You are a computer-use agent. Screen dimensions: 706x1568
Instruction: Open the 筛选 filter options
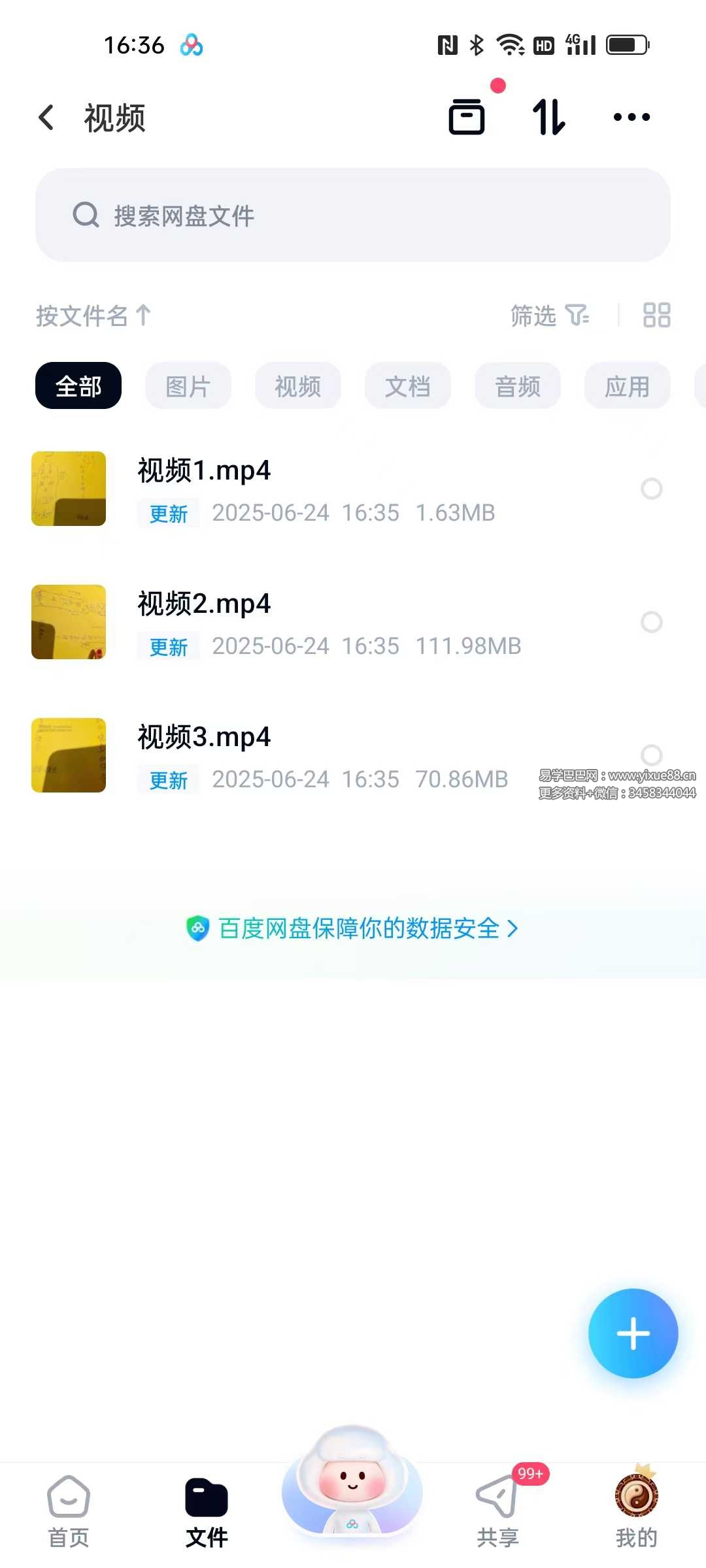pyautogui.click(x=549, y=316)
